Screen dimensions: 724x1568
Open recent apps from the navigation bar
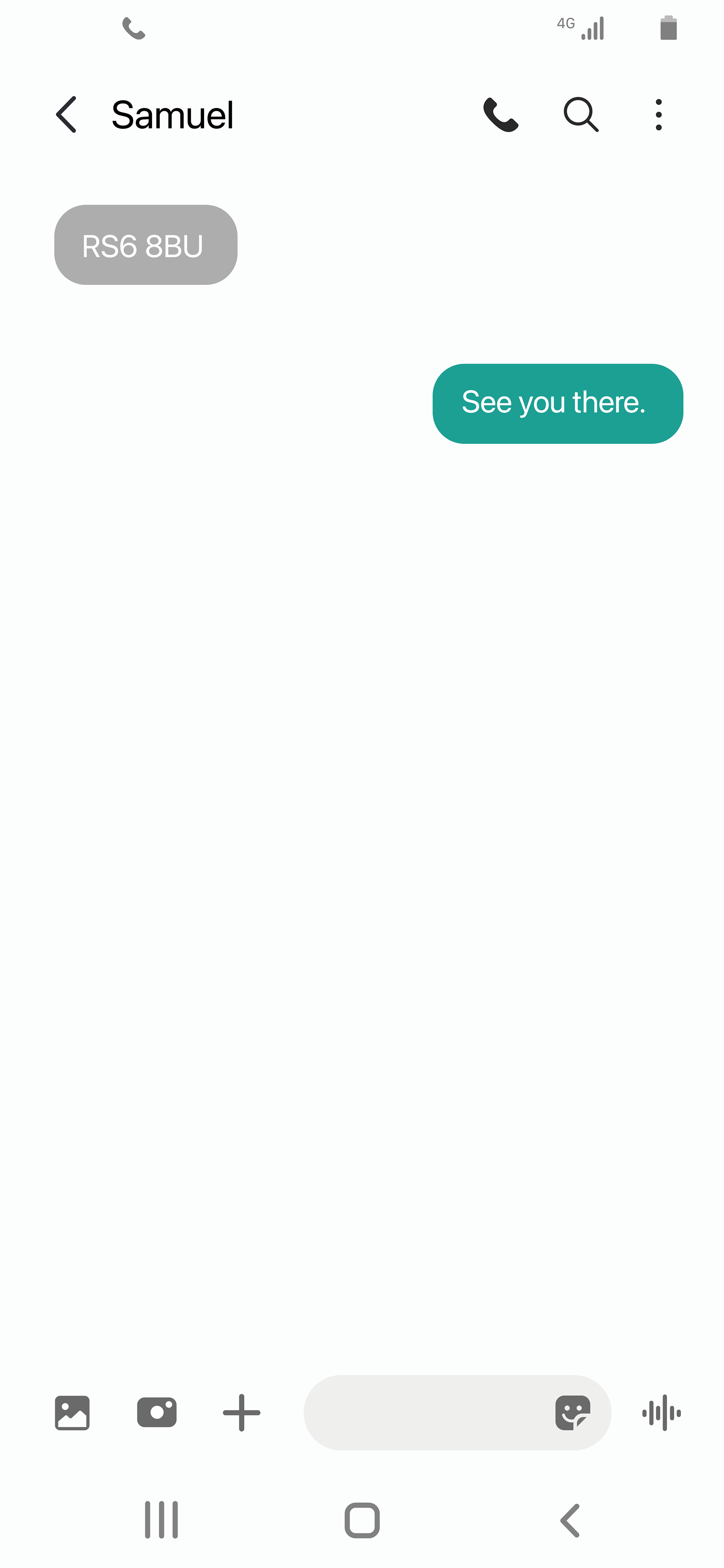point(161,1520)
